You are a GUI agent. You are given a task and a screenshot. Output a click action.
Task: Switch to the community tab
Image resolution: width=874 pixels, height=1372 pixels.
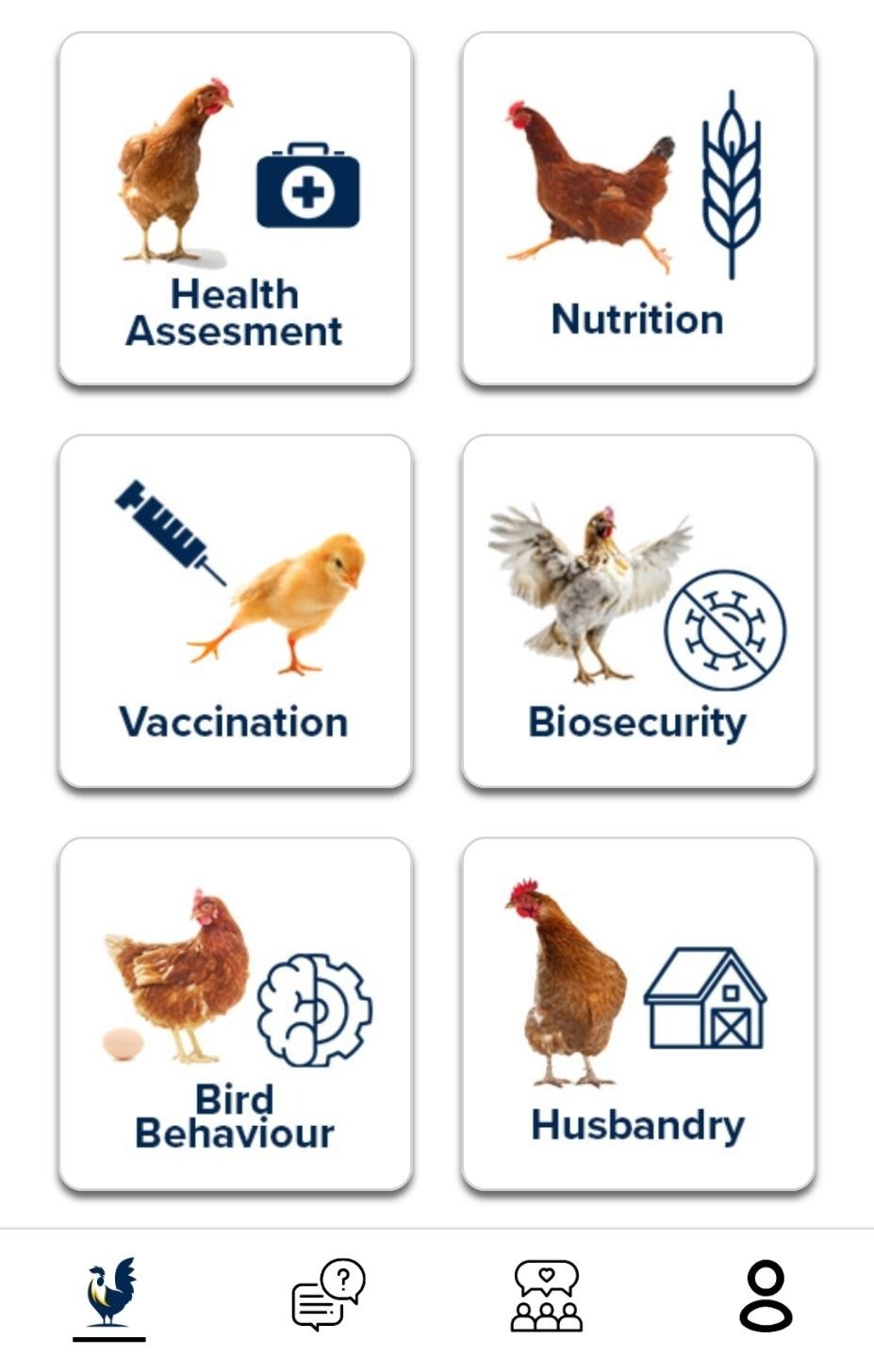tap(547, 1295)
